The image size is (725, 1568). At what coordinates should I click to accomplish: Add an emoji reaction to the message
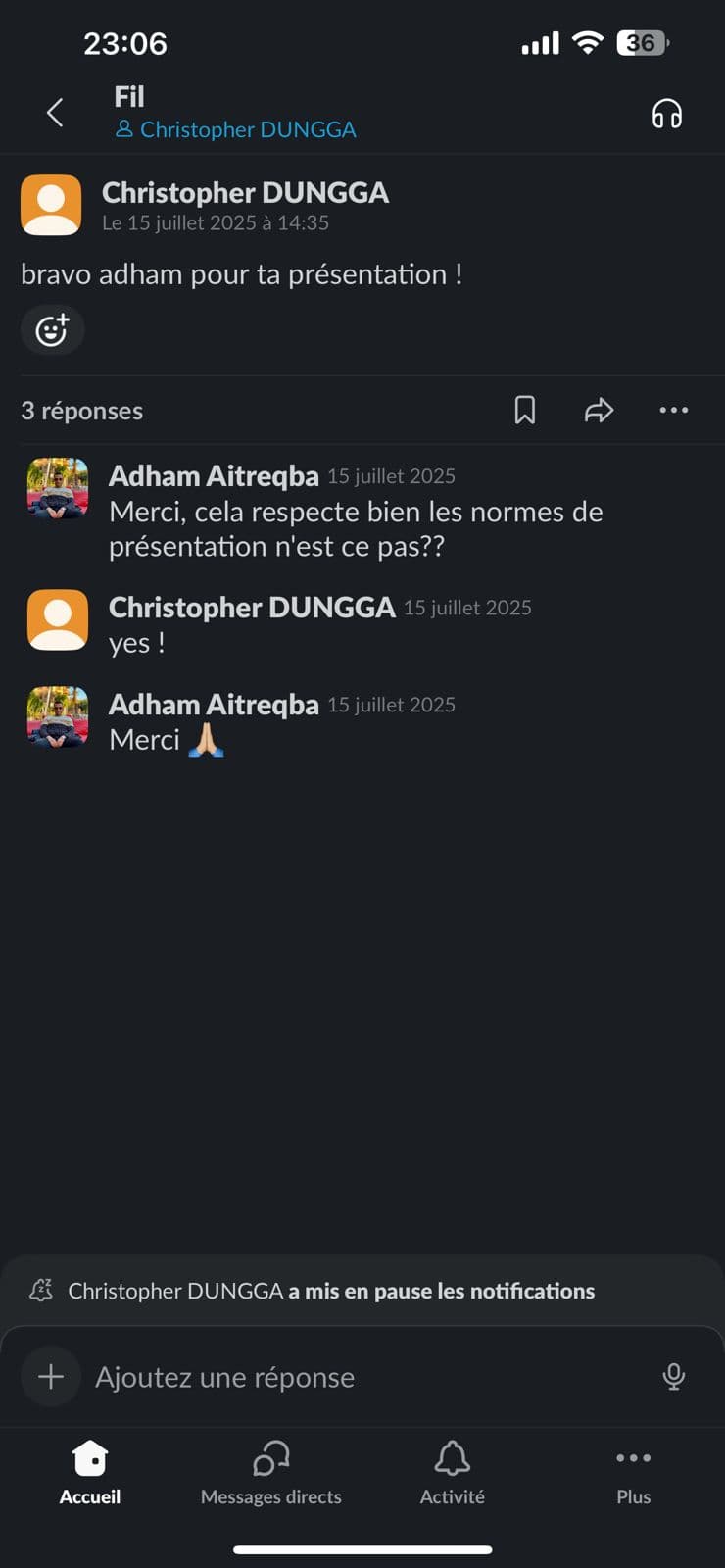(52, 330)
